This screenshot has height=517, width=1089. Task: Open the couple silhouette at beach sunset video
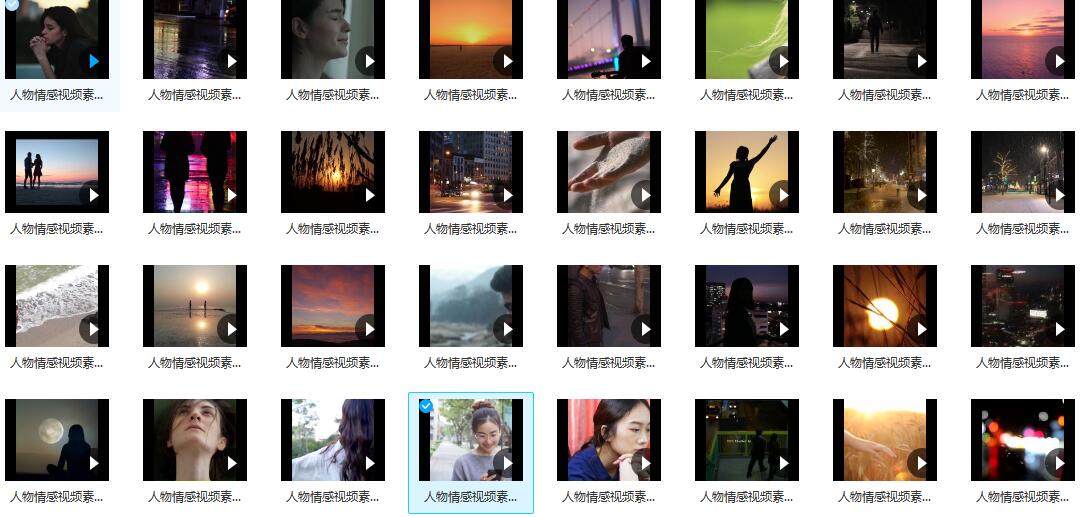coord(57,172)
